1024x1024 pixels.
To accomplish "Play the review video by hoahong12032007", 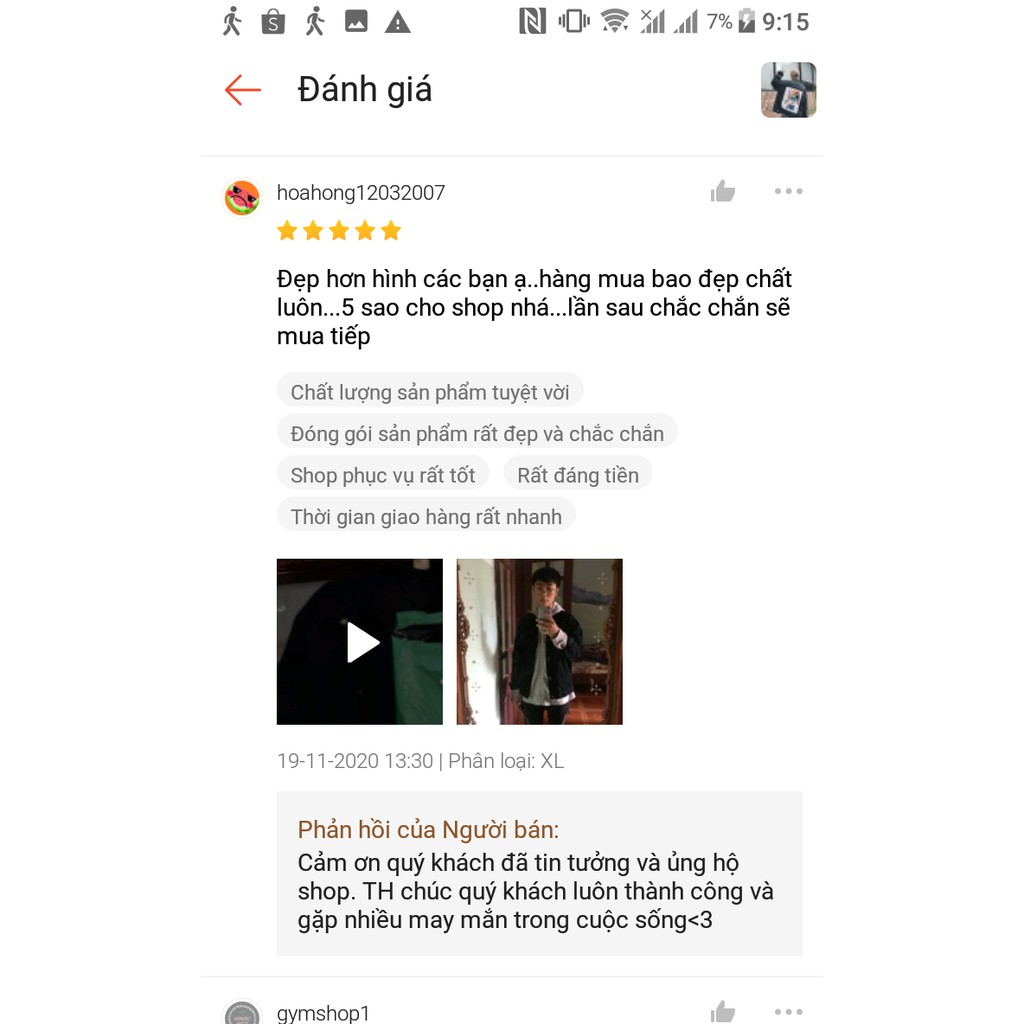I will click(360, 642).
